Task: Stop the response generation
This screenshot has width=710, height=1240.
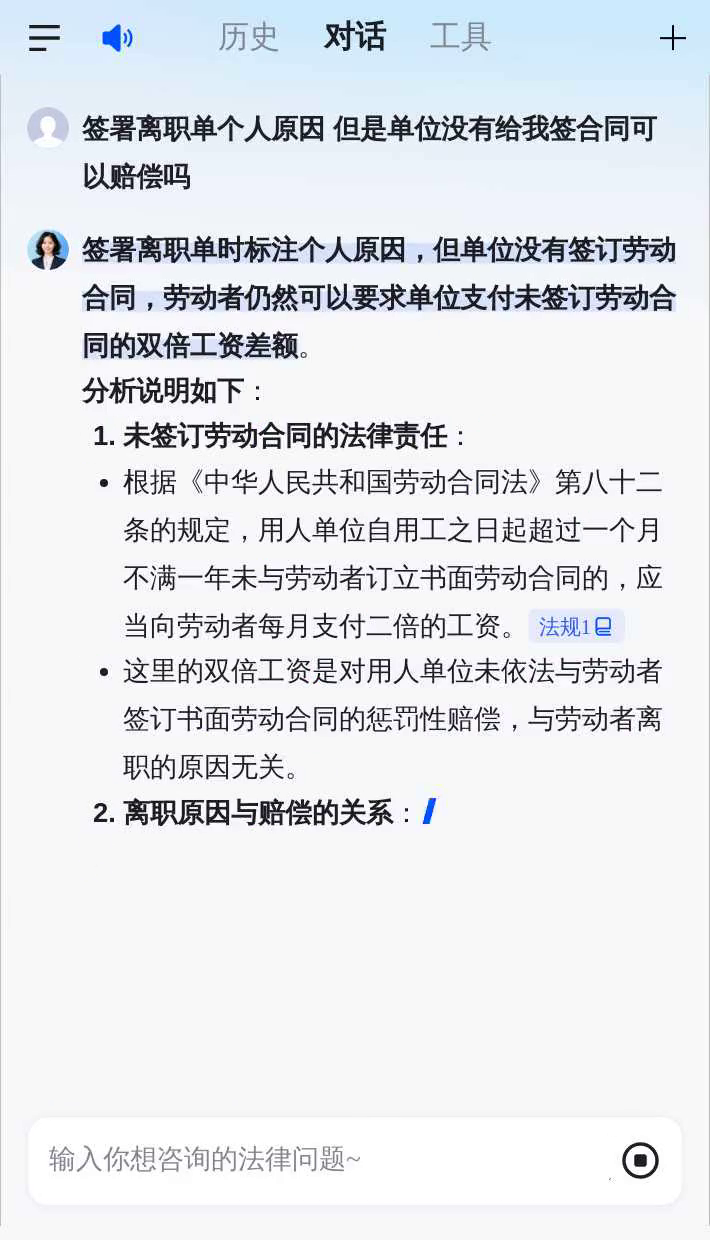Action: coord(640,1161)
